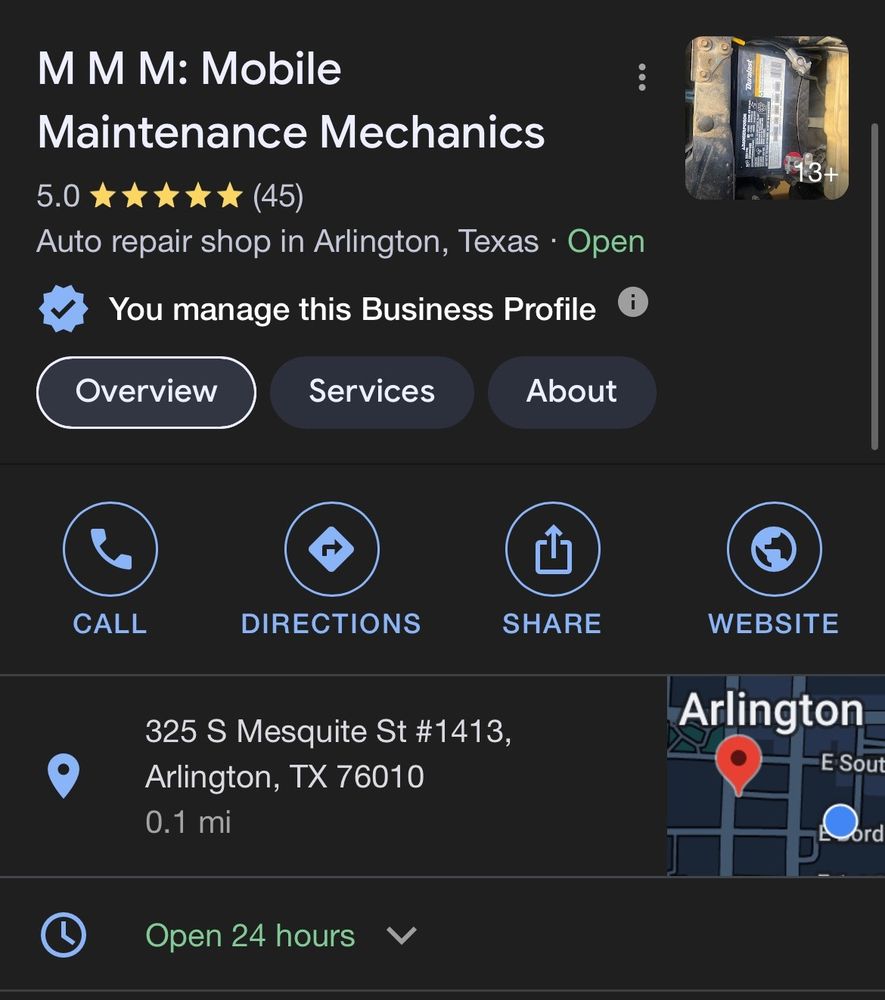Image resolution: width=885 pixels, height=1000 pixels.
Task: Select the Directions icon
Action: pos(331,548)
